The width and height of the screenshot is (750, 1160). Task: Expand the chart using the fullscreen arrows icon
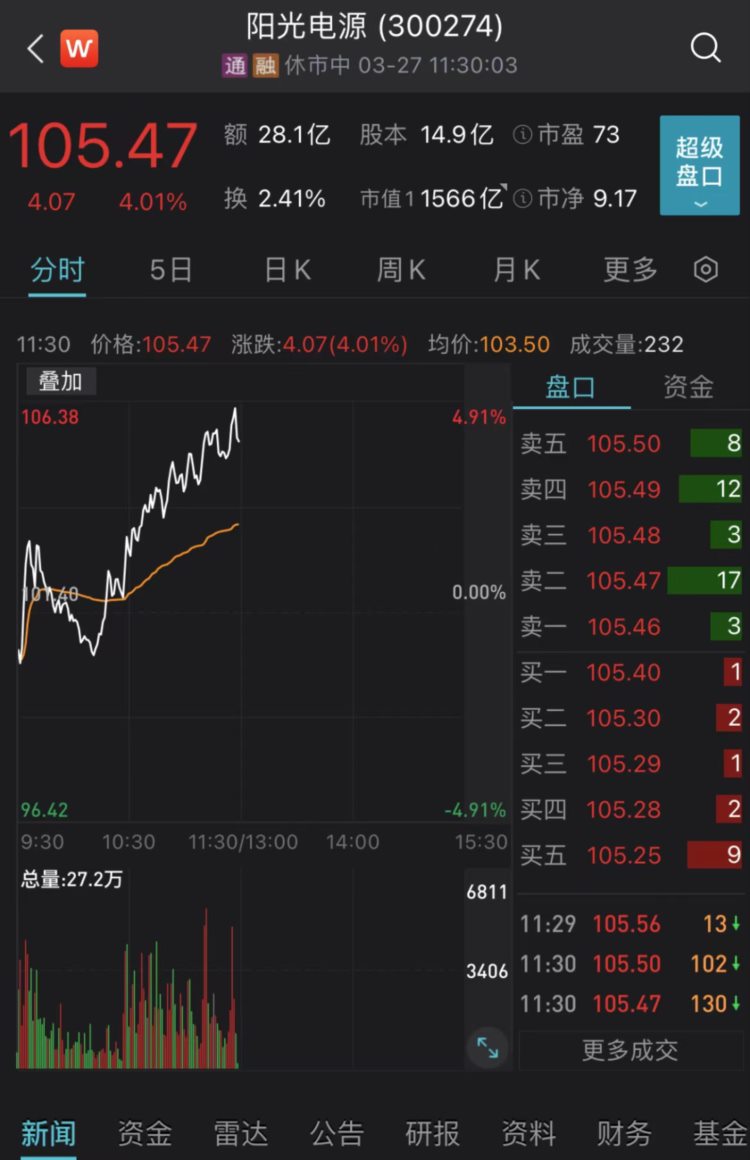487,1048
